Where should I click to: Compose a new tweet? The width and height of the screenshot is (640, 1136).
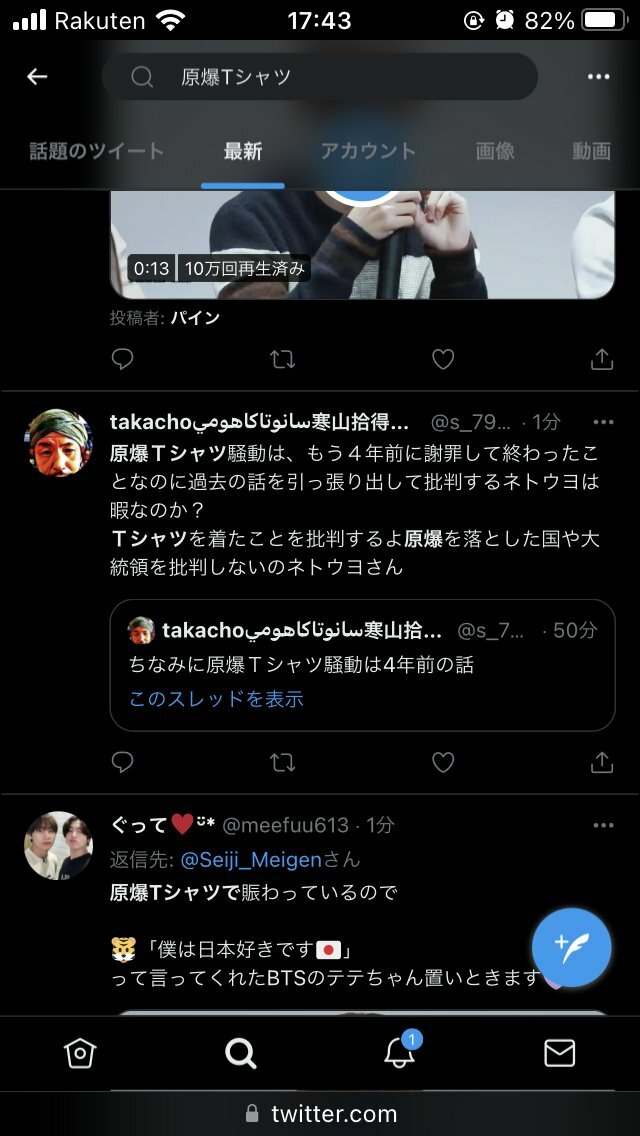571,947
